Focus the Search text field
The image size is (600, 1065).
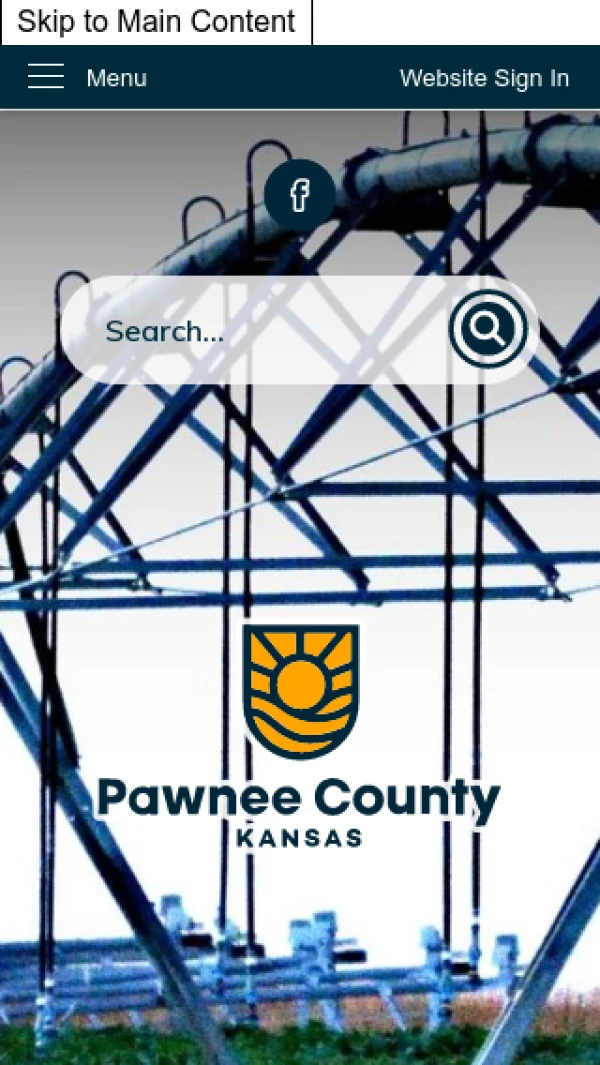tap(260, 331)
